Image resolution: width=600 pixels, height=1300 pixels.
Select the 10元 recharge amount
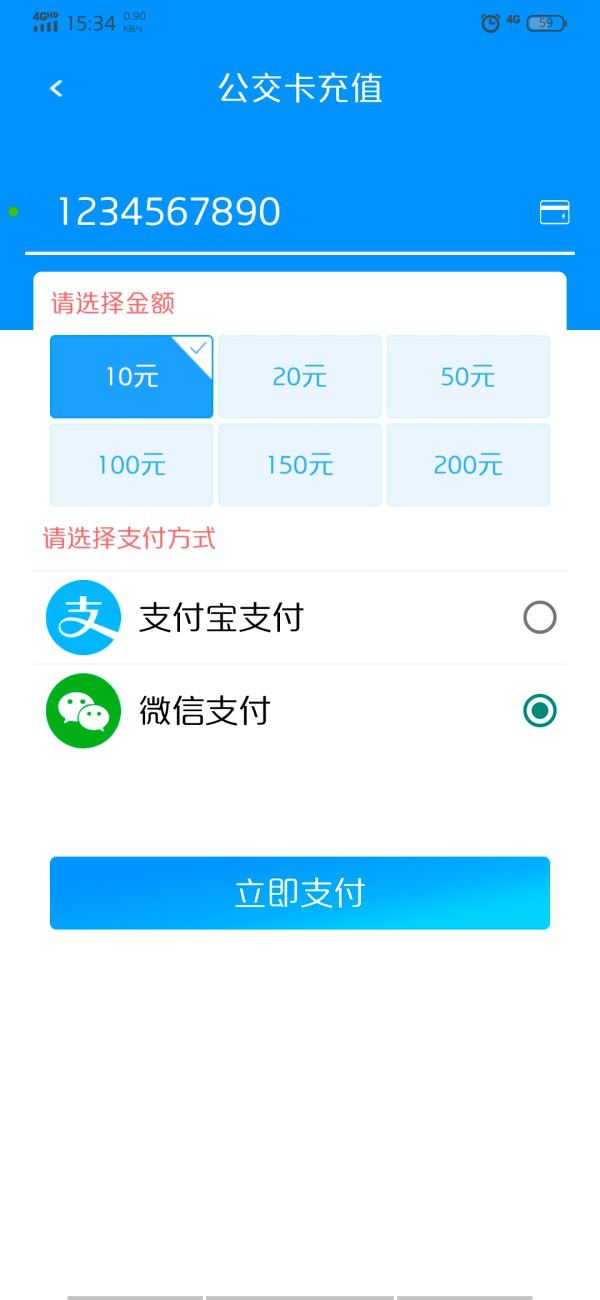pyautogui.click(x=132, y=377)
